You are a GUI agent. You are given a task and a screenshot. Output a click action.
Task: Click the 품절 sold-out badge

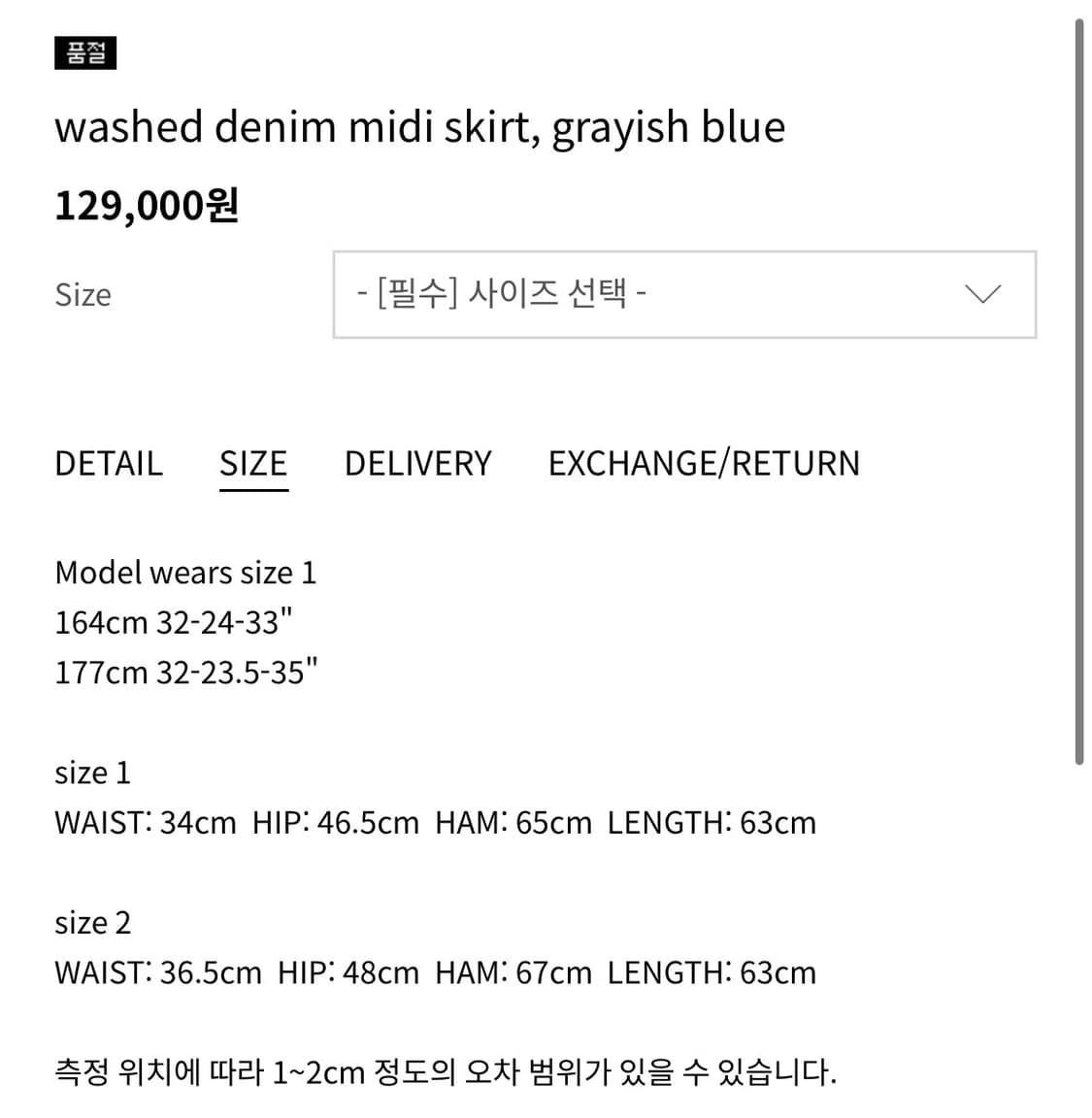pos(85,53)
